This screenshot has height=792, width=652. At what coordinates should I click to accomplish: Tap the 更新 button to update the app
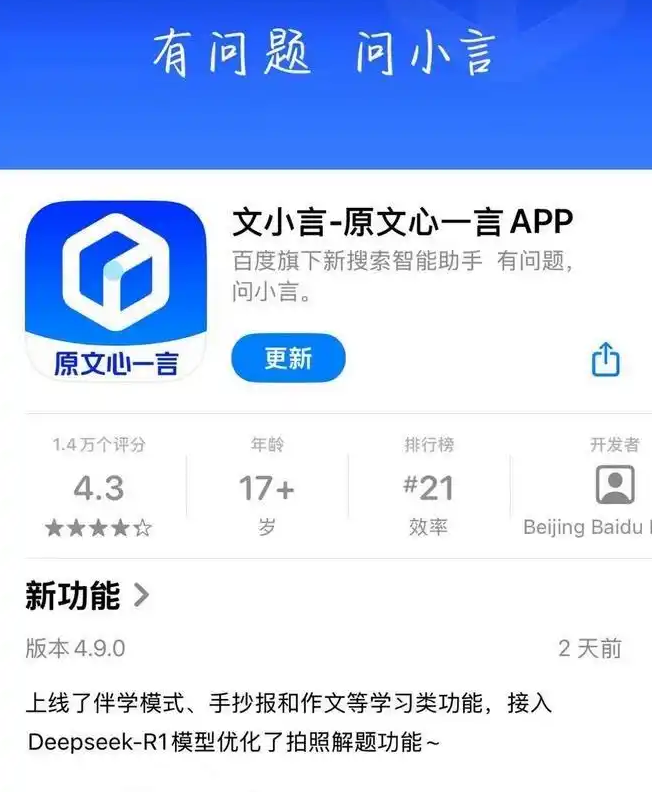click(x=288, y=358)
